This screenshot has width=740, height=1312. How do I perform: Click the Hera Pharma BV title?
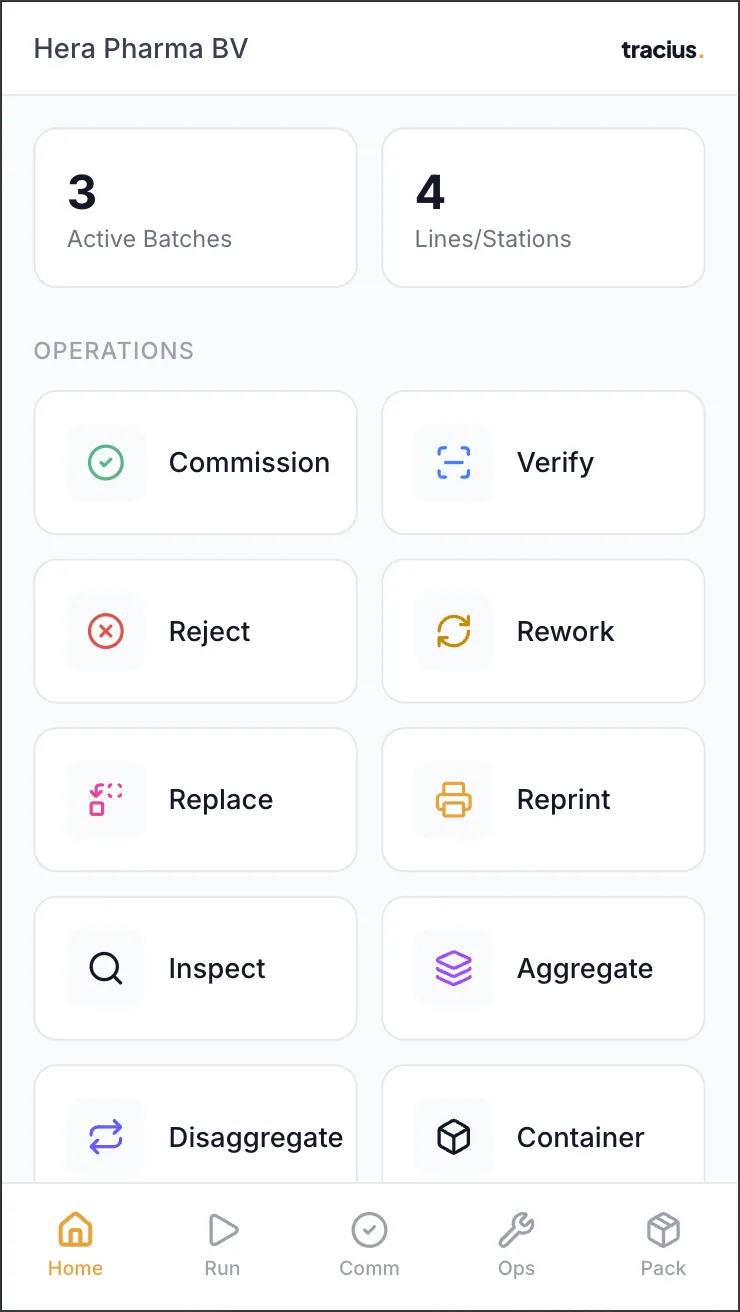pos(140,48)
